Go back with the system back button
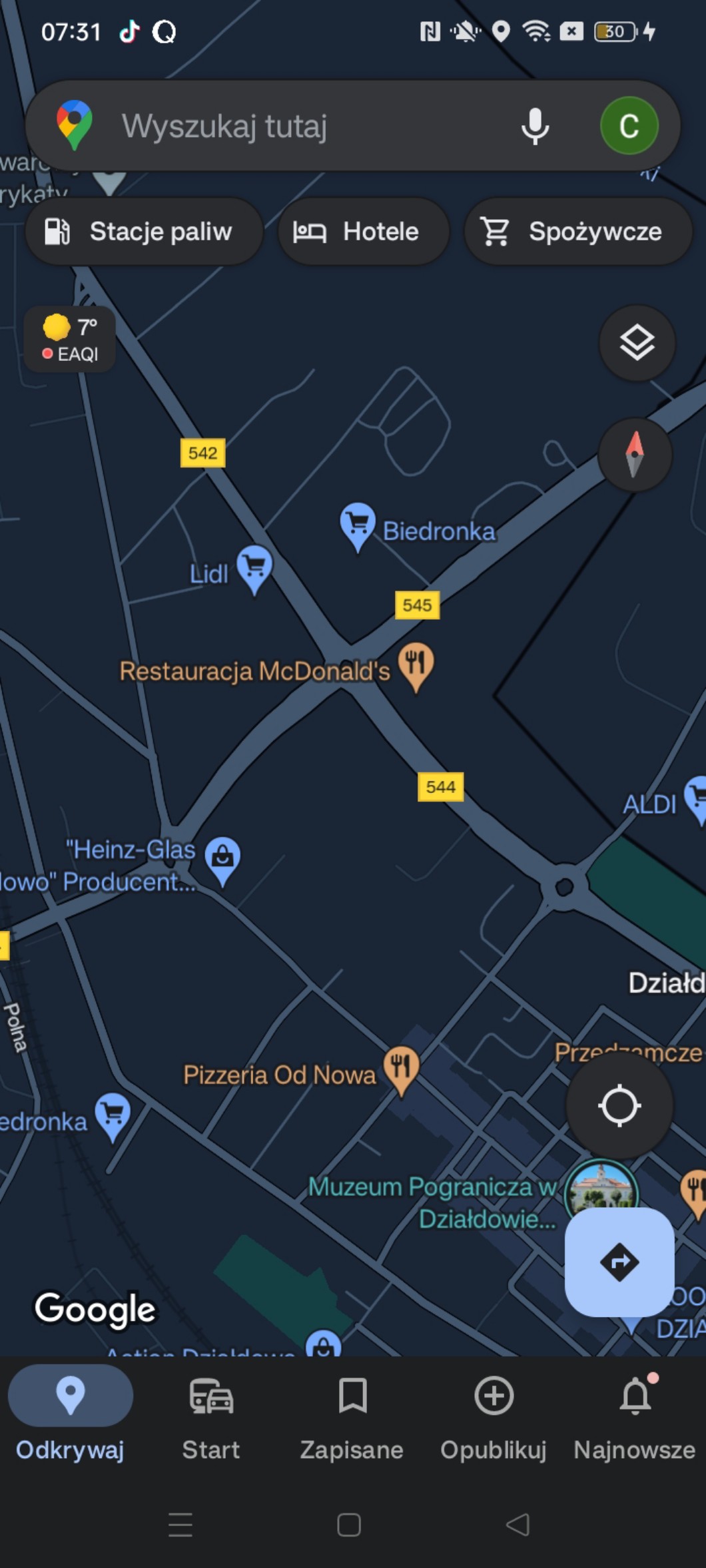Viewport: 706px width, 1568px height. pos(518,1524)
